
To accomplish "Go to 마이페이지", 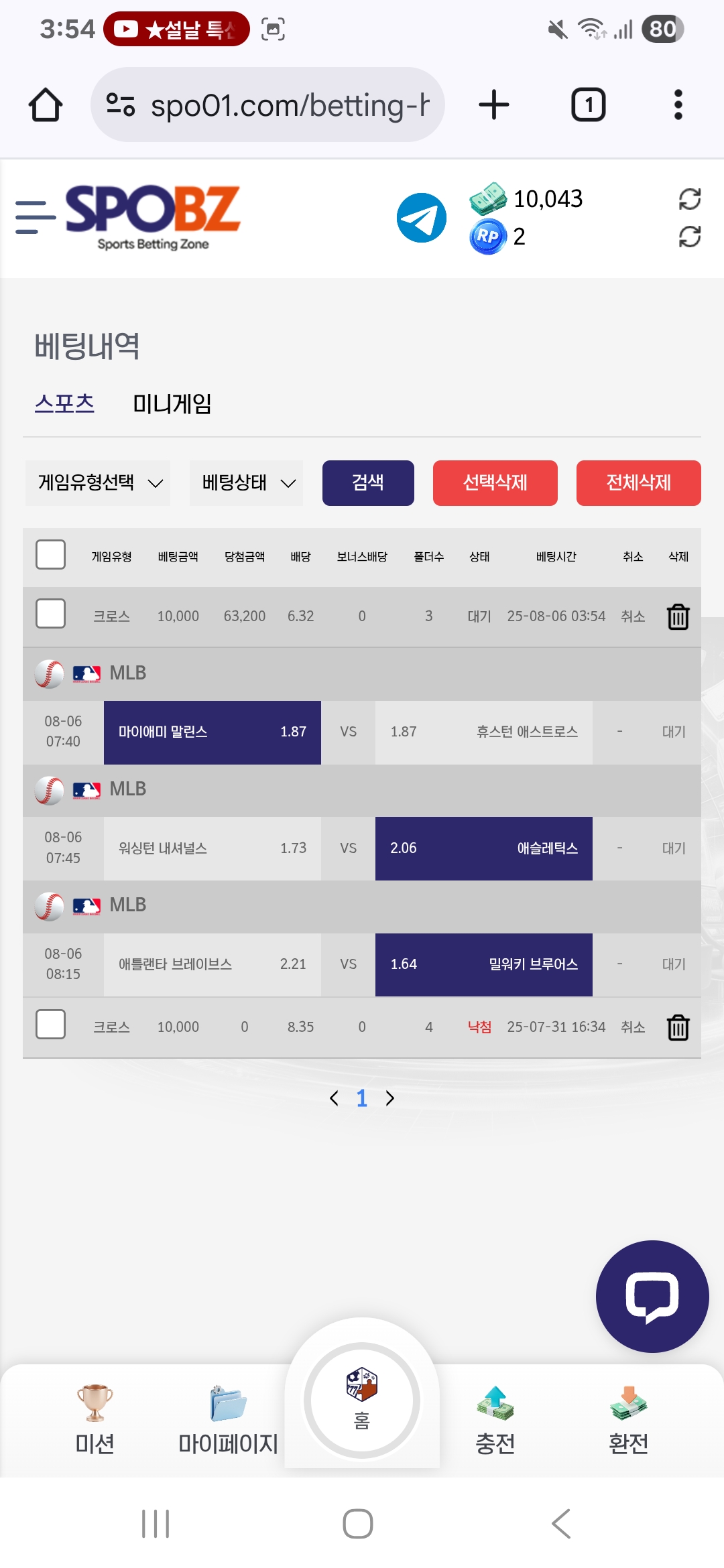I will [228, 1420].
